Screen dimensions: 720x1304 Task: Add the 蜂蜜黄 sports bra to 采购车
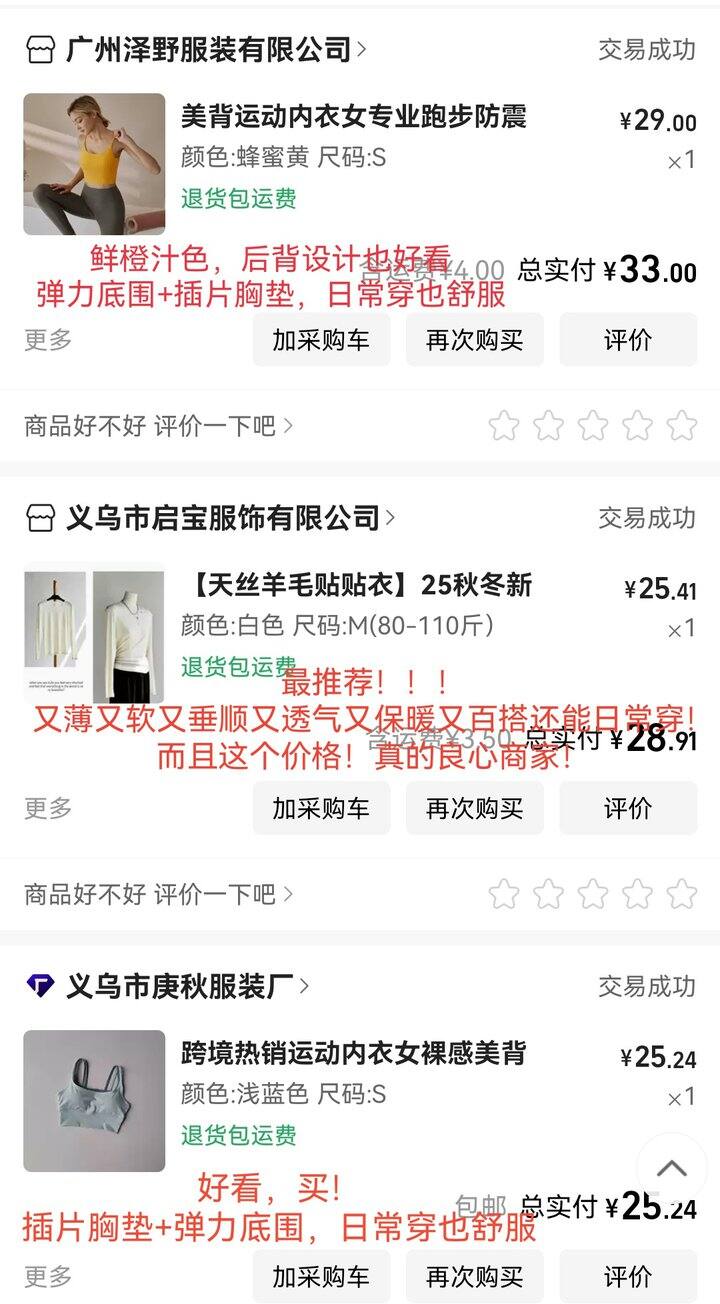[321, 340]
